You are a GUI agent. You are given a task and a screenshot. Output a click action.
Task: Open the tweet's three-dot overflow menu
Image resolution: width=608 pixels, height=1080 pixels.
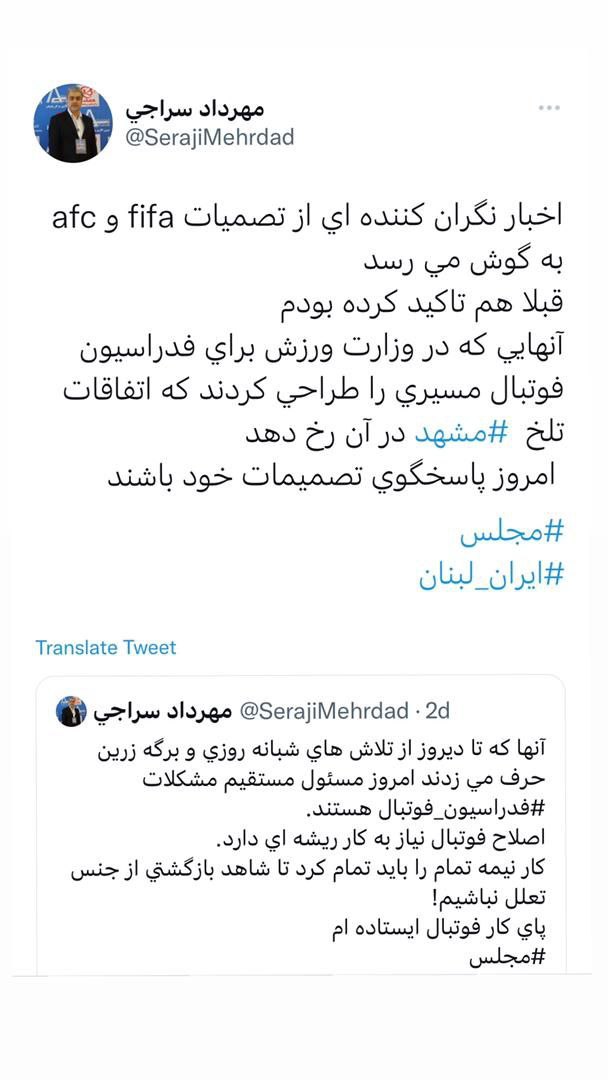(549, 108)
